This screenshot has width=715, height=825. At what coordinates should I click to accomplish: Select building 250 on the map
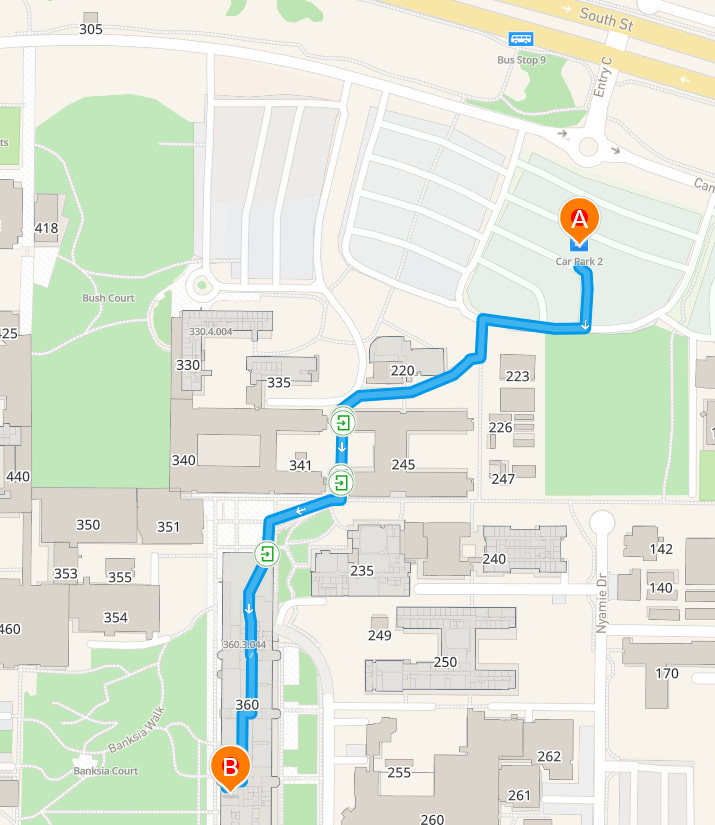click(x=445, y=661)
